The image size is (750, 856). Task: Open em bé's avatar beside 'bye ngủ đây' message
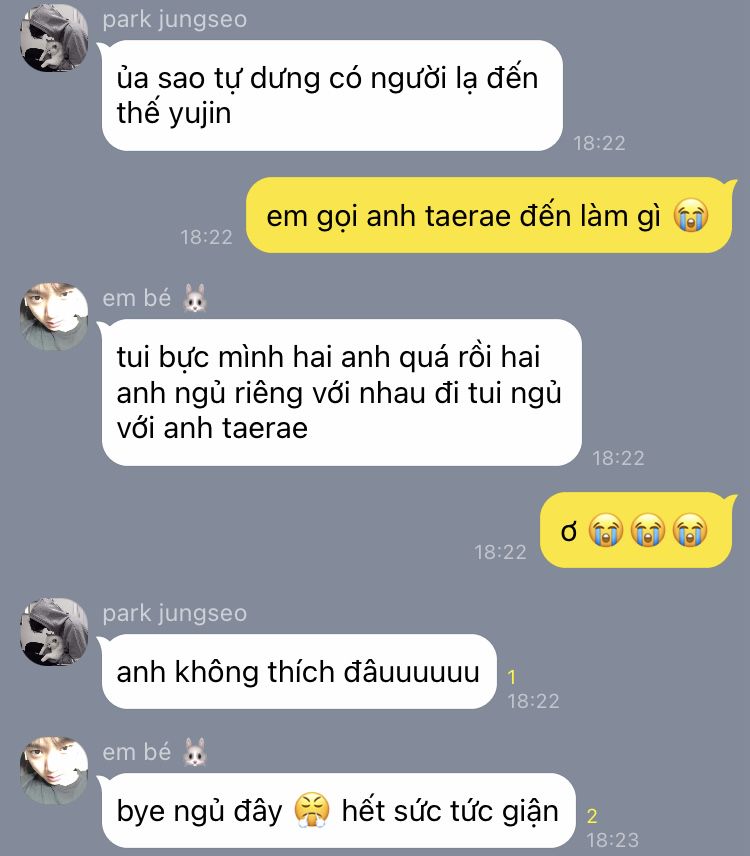[x=54, y=771]
